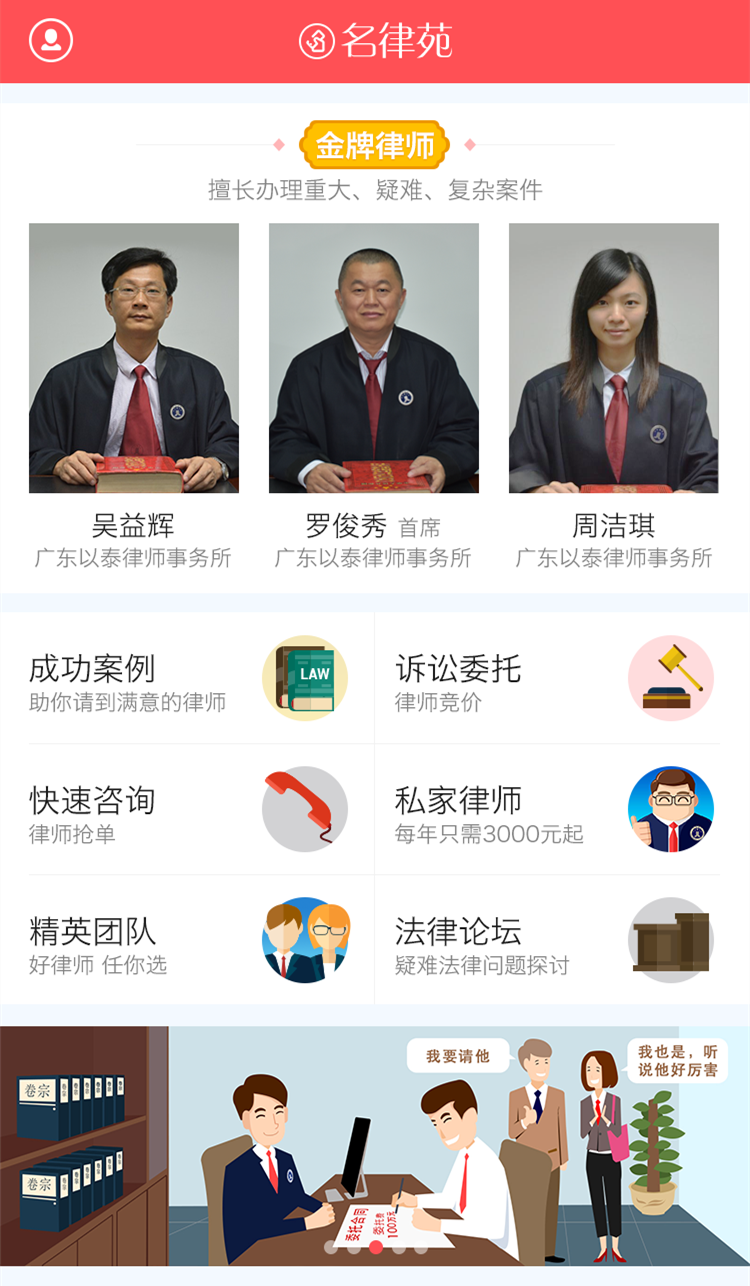The image size is (750, 1286).
Task: Select lawyer 周洁琪's profile
Action: point(614,397)
